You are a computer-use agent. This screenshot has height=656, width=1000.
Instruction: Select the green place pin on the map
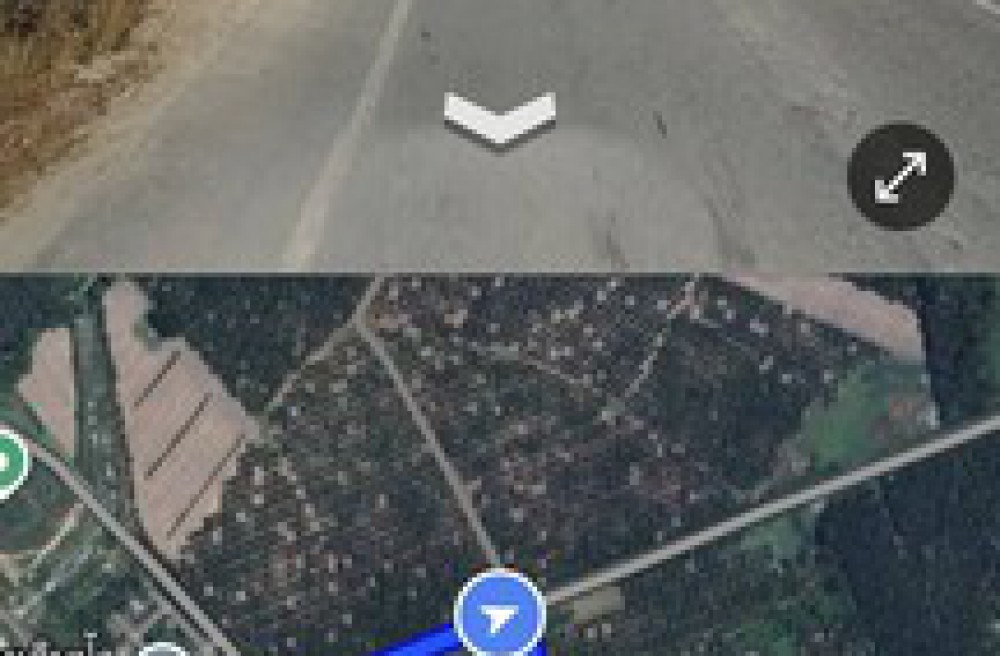pos(8,463)
